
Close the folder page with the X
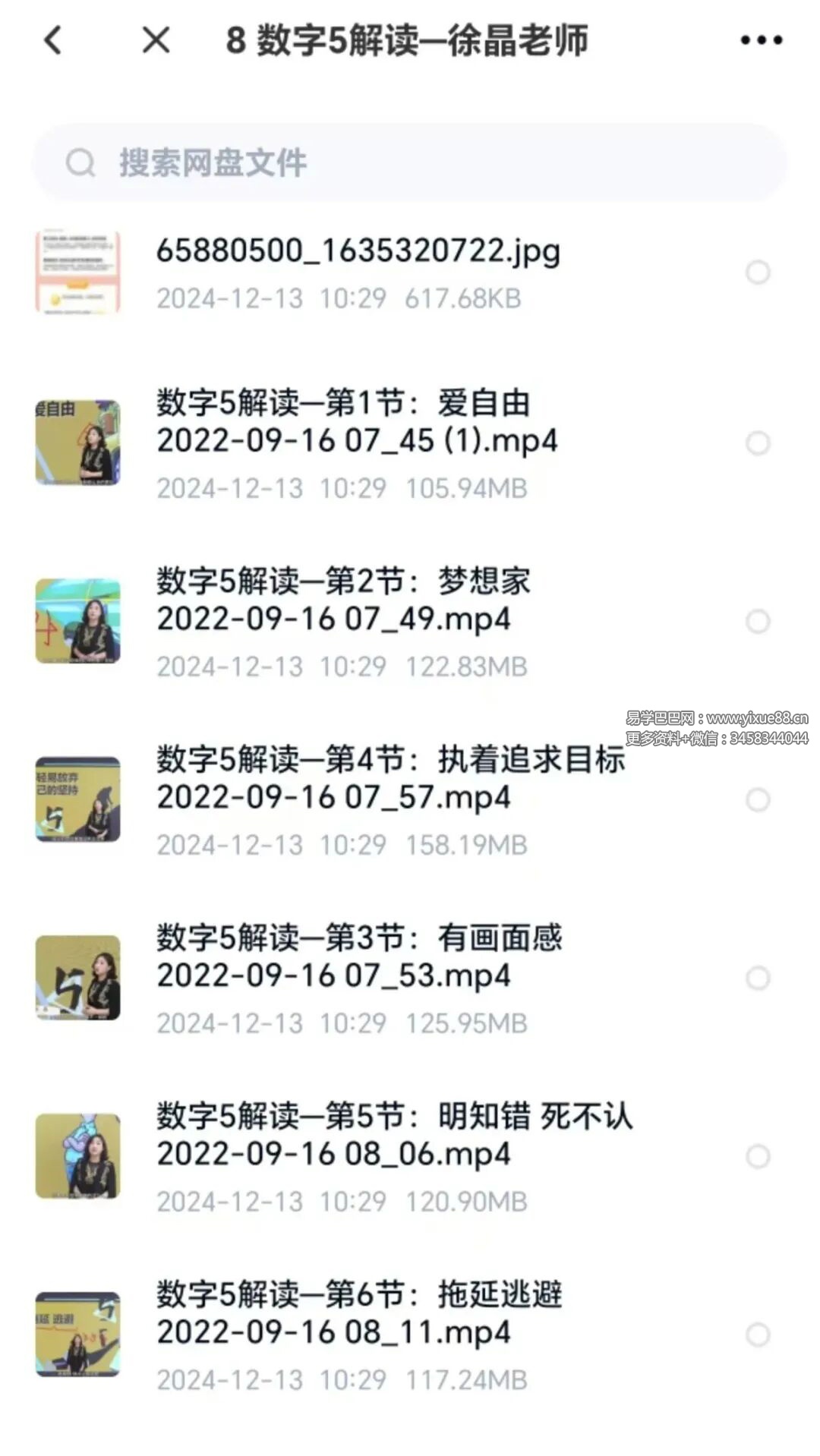(x=156, y=40)
